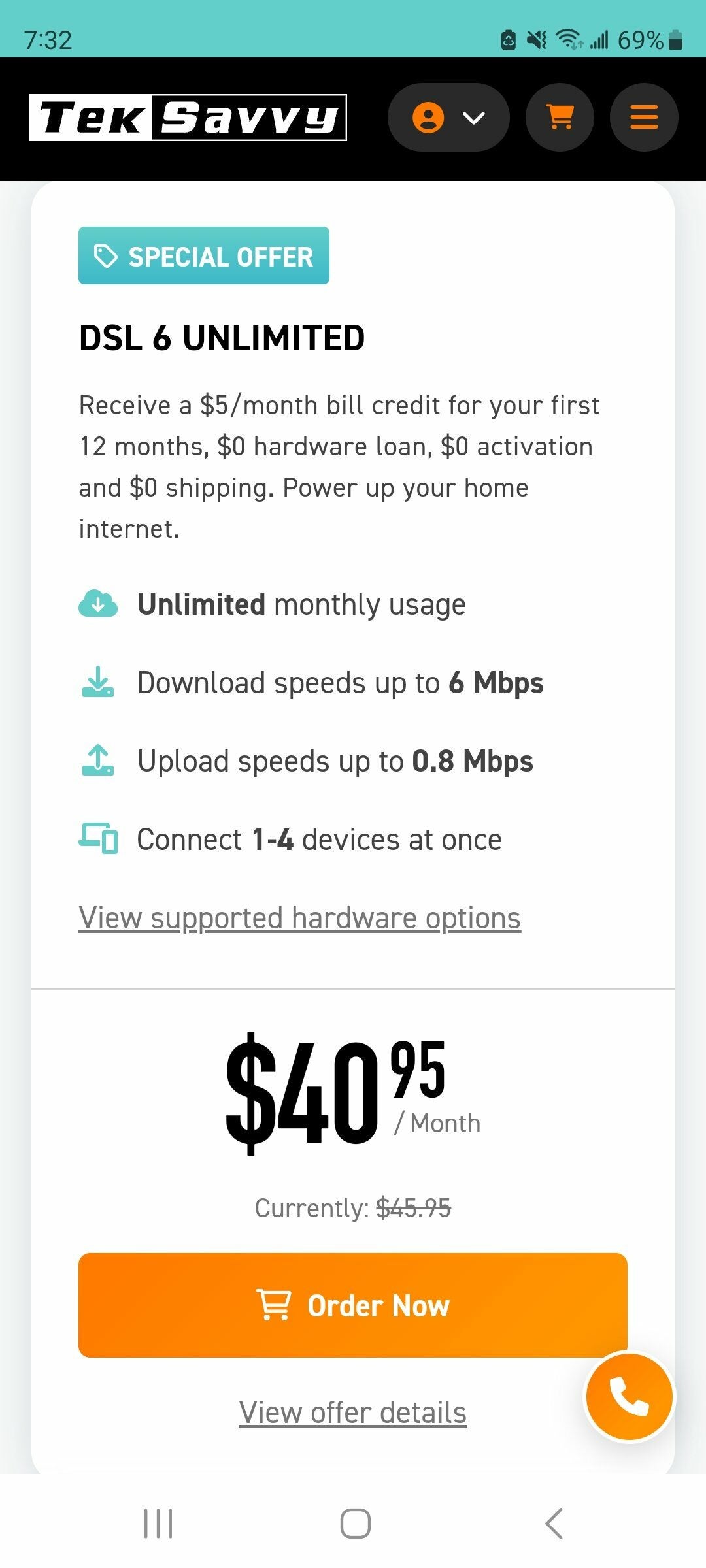Open the shopping cart icon
Image resolution: width=706 pixels, height=1568 pixels.
click(560, 117)
